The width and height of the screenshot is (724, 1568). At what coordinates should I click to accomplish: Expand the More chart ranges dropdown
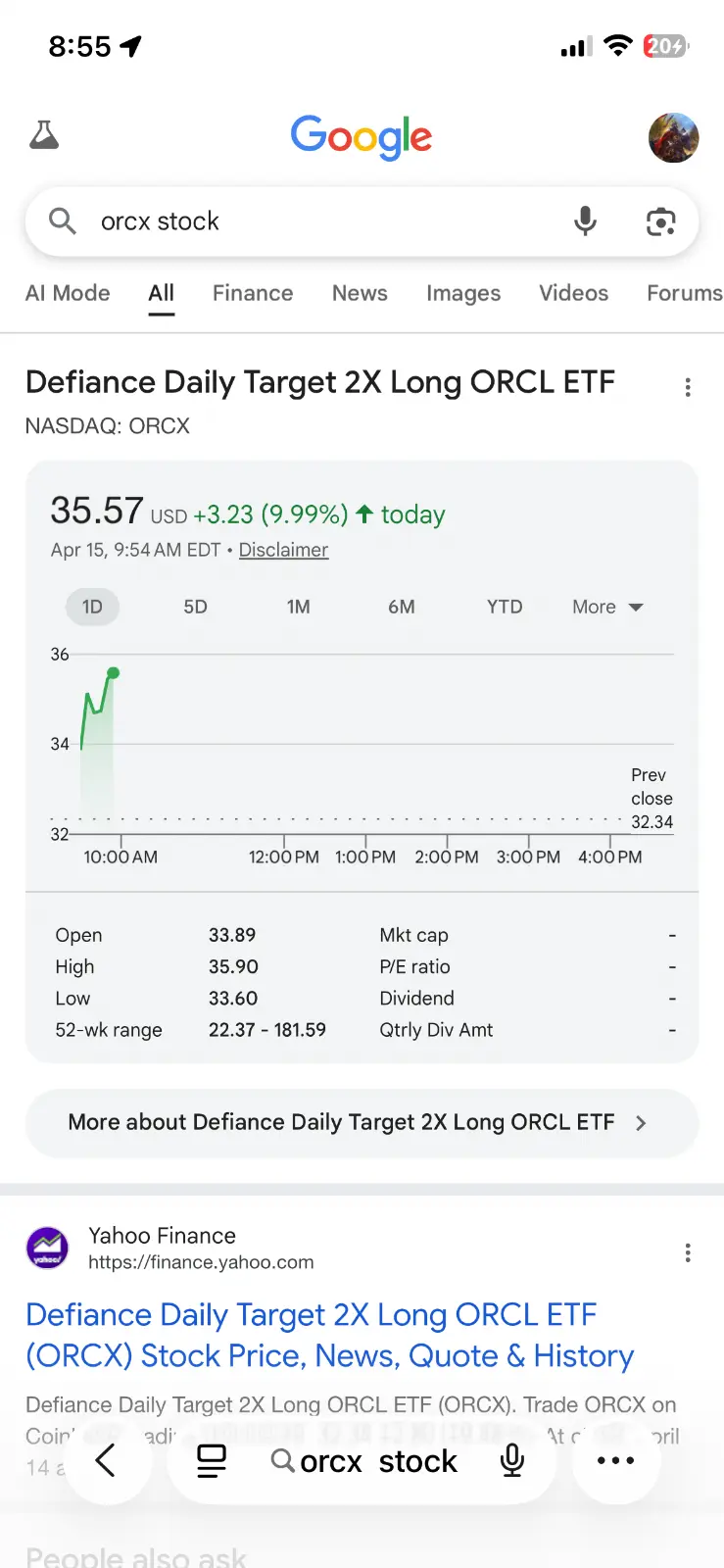[x=607, y=607]
